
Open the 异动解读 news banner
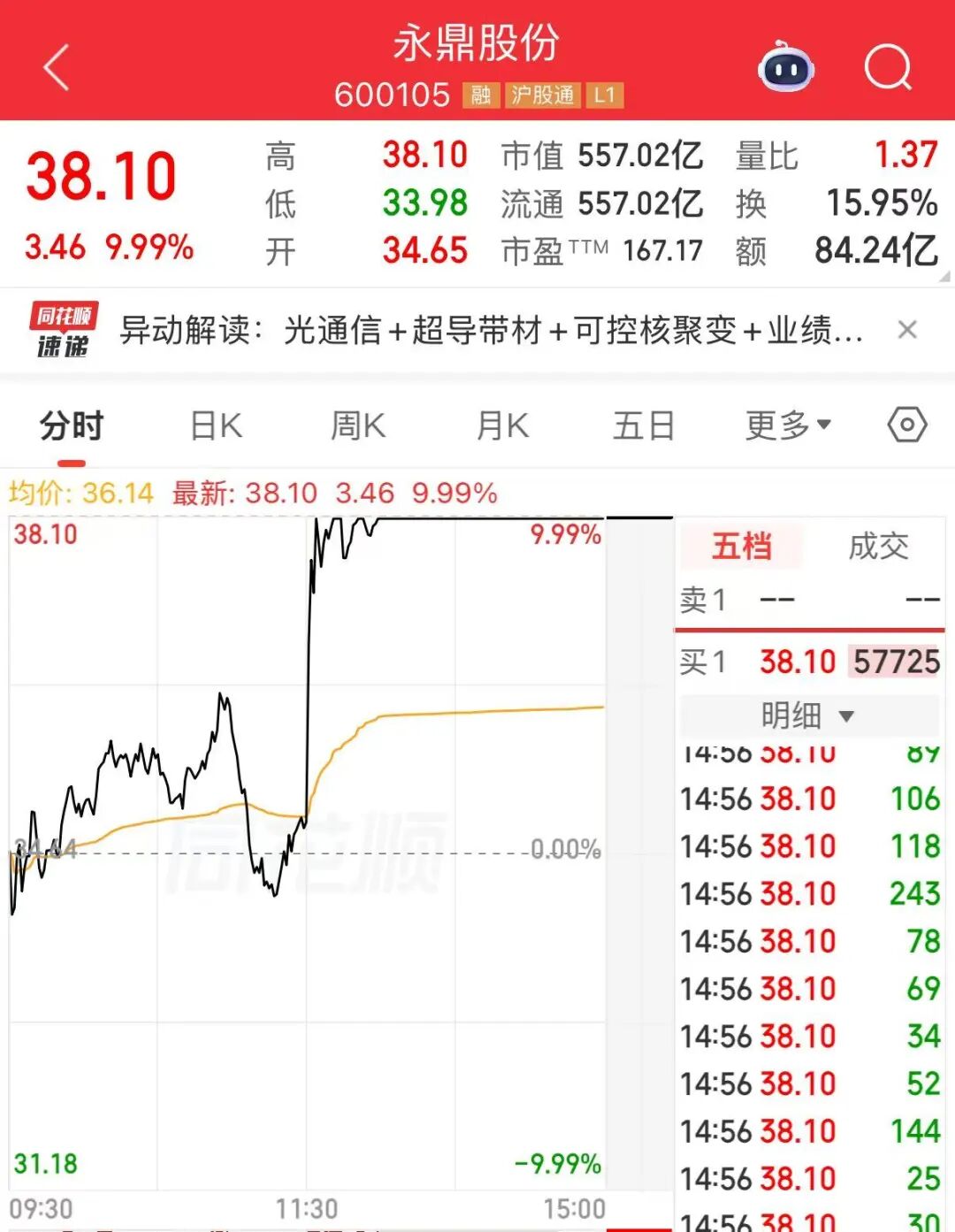(x=491, y=331)
